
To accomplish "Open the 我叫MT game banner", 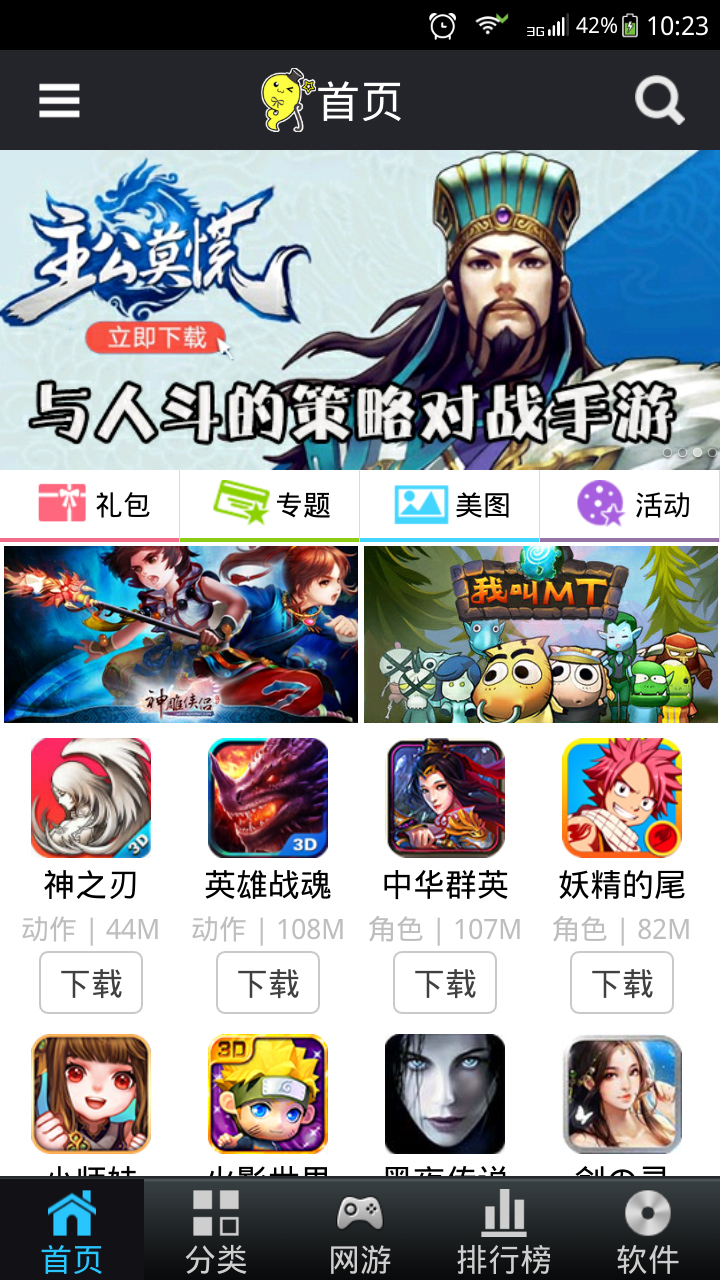I will 540,634.
